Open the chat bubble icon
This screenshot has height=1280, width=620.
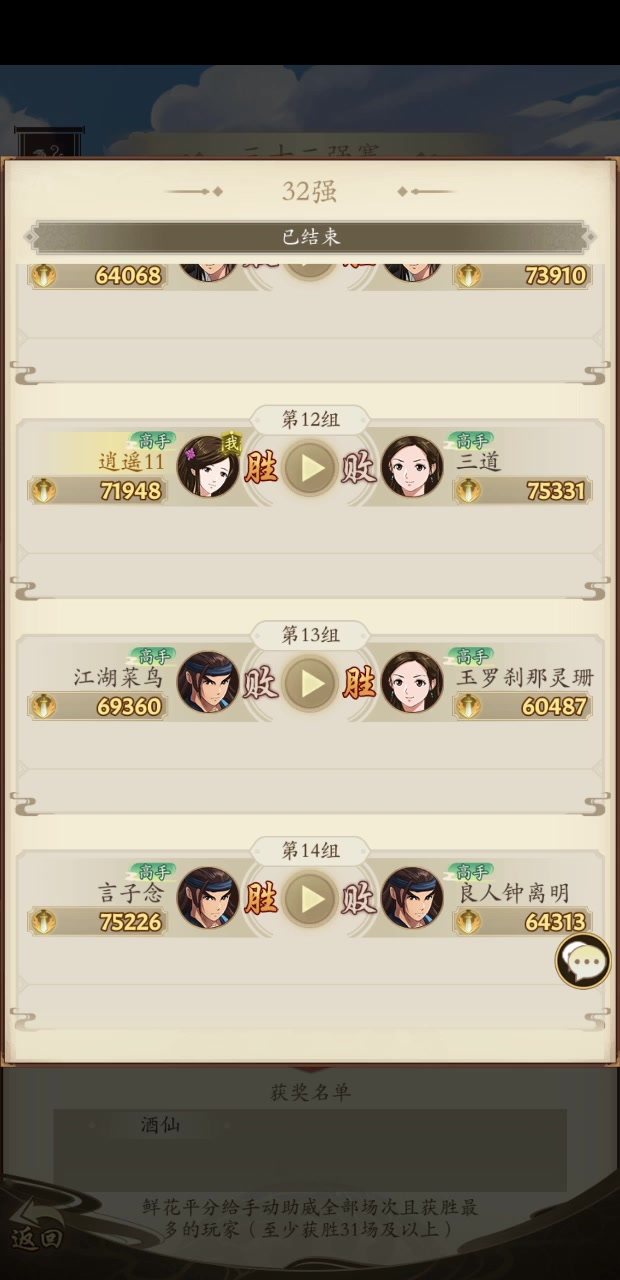[584, 962]
